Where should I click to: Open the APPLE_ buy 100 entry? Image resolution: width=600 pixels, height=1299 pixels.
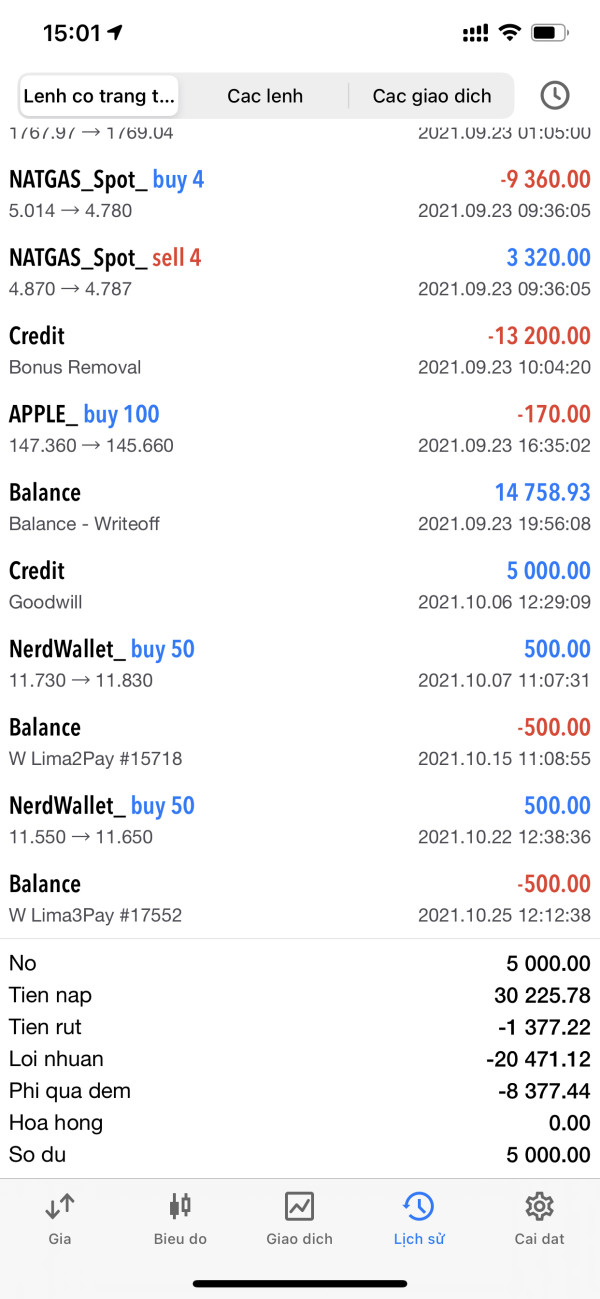300,428
